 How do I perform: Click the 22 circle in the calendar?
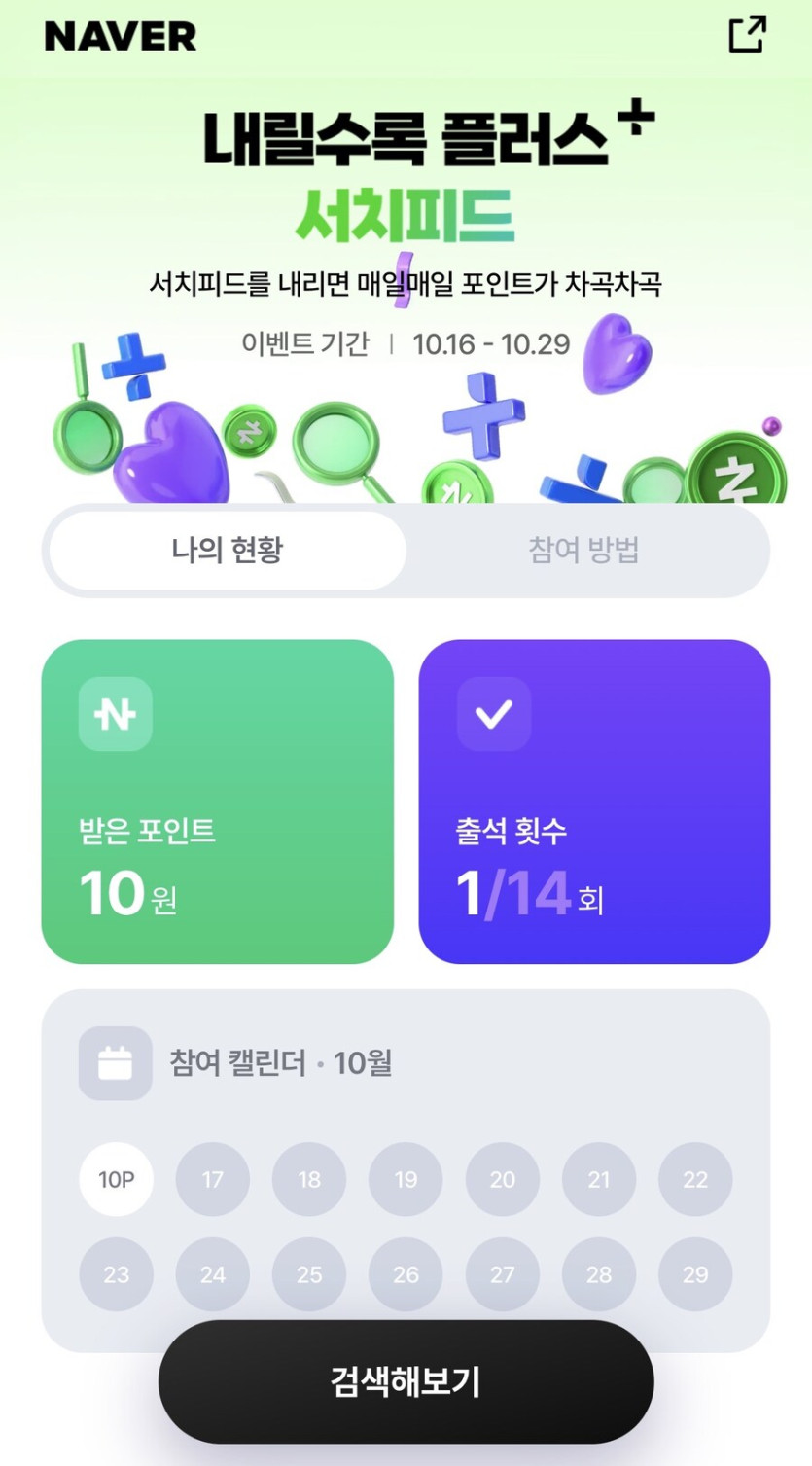point(695,1179)
